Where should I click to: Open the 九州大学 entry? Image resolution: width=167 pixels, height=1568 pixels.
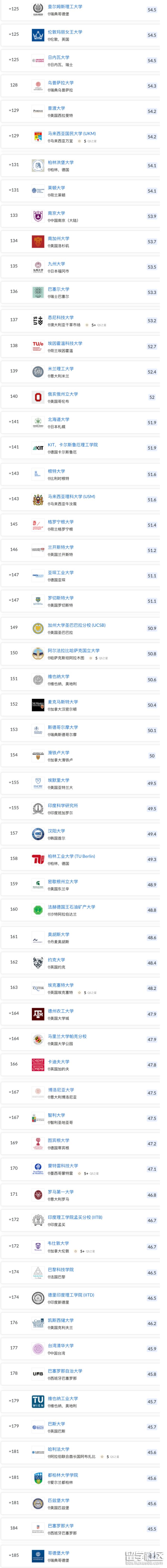[56, 264]
